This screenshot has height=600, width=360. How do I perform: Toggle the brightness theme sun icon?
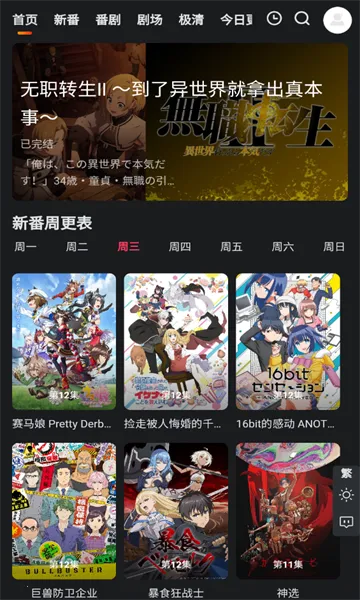coord(346,495)
